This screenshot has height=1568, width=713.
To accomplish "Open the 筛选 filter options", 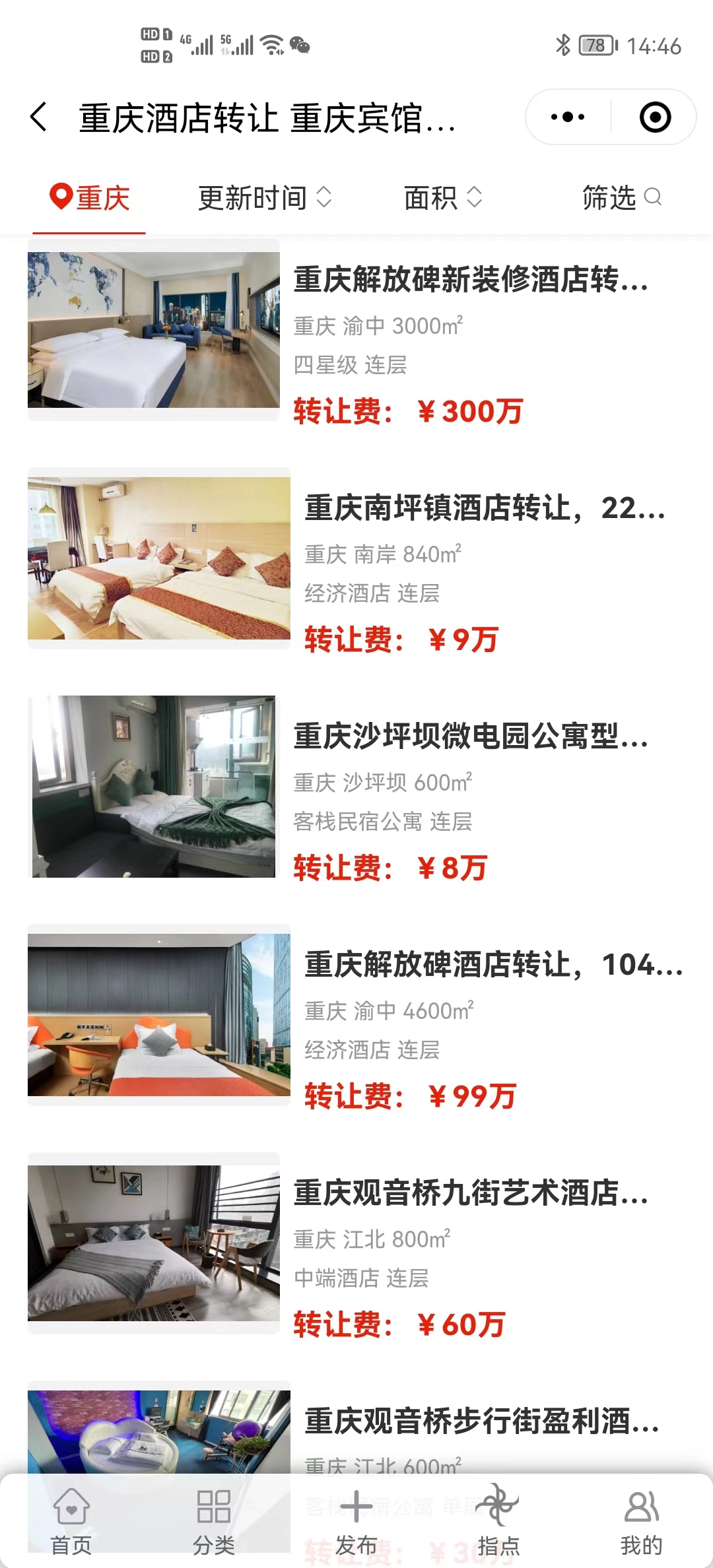I will pyautogui.click(x=621, y=198).
